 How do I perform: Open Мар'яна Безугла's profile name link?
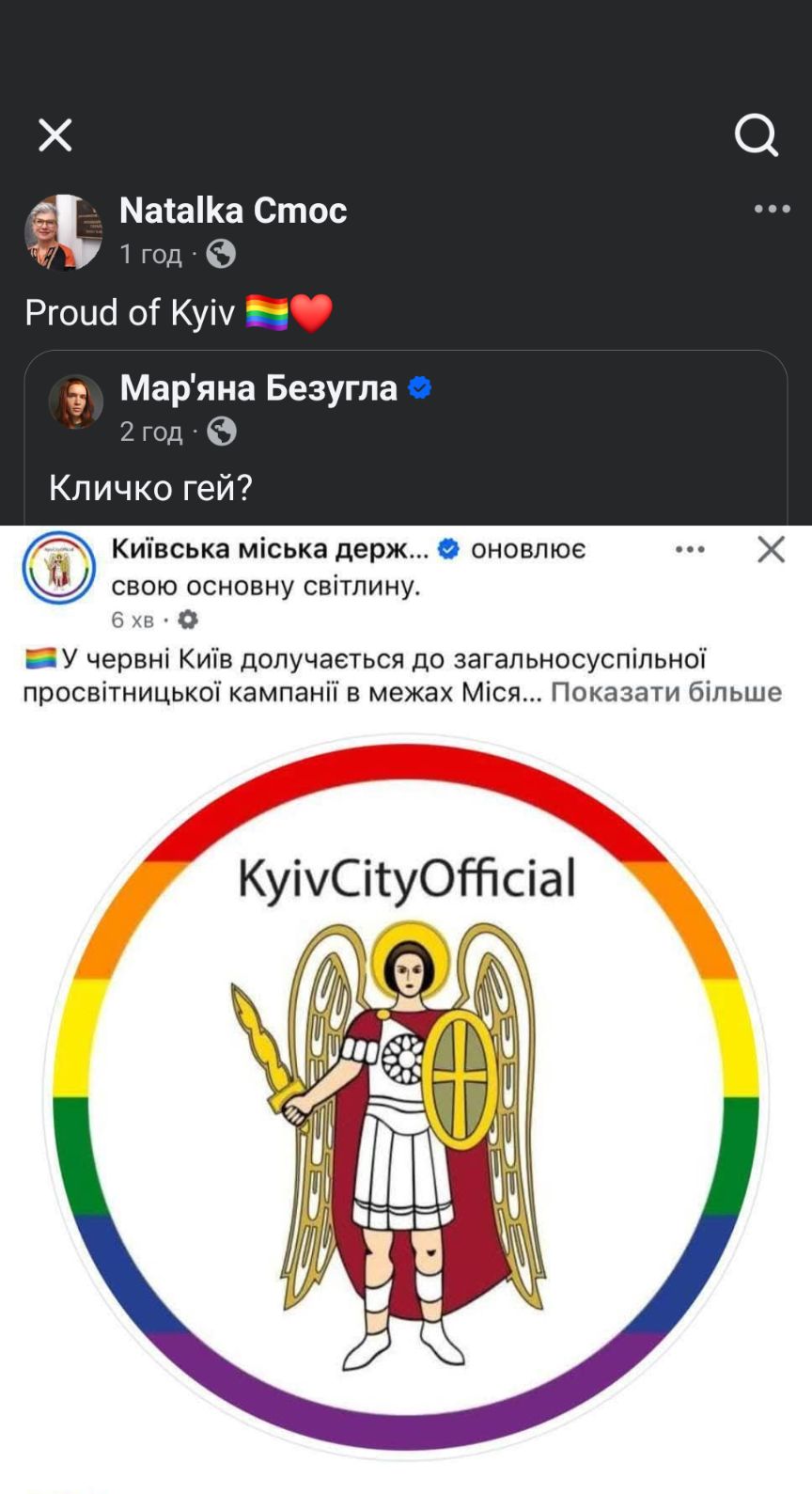tap(258, 387)
